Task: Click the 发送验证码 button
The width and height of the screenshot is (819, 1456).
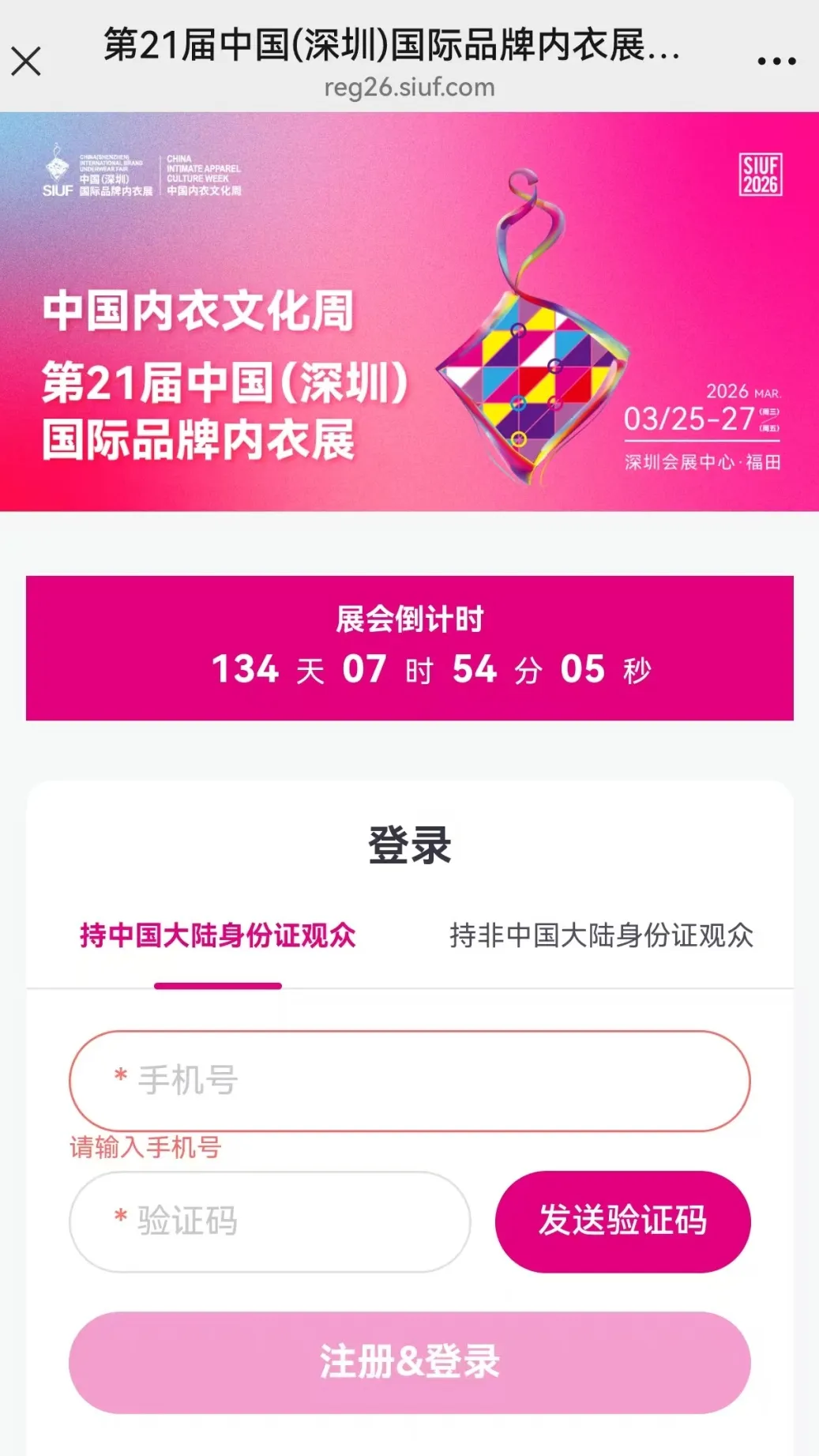Action: pos(623,1221)
